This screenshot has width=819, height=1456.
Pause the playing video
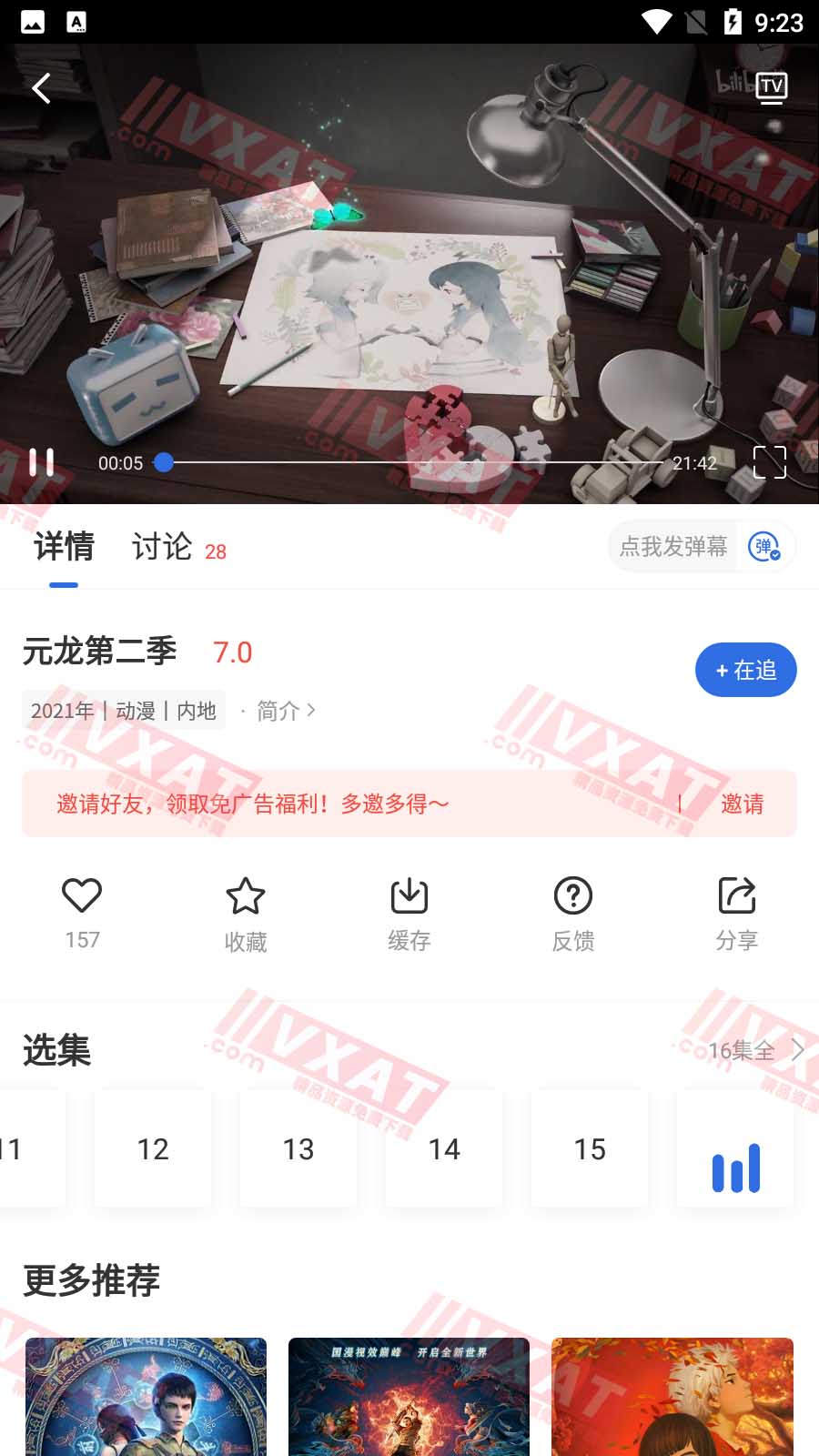point(41,462)
